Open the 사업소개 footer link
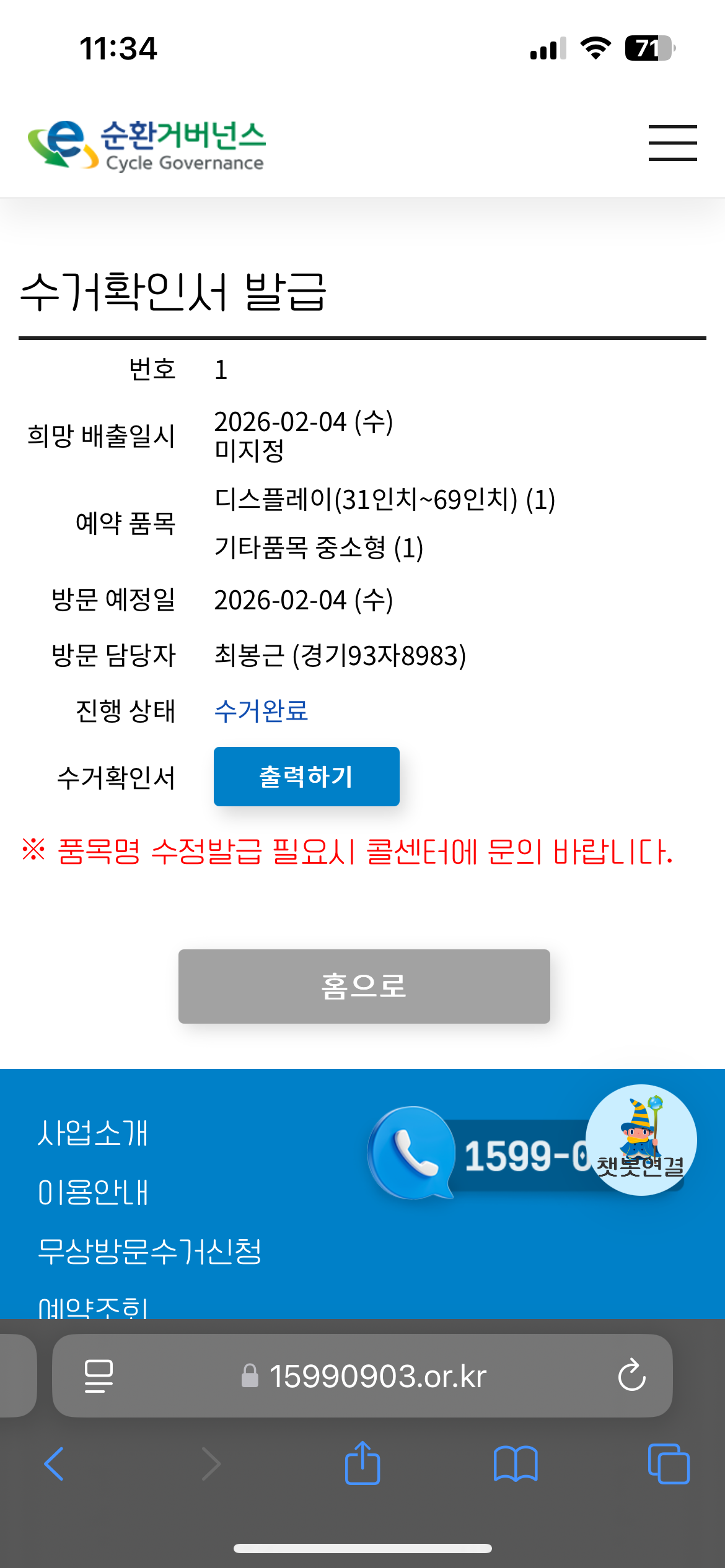This screenshot has height=1568, width=725. tap(93, 1133)
